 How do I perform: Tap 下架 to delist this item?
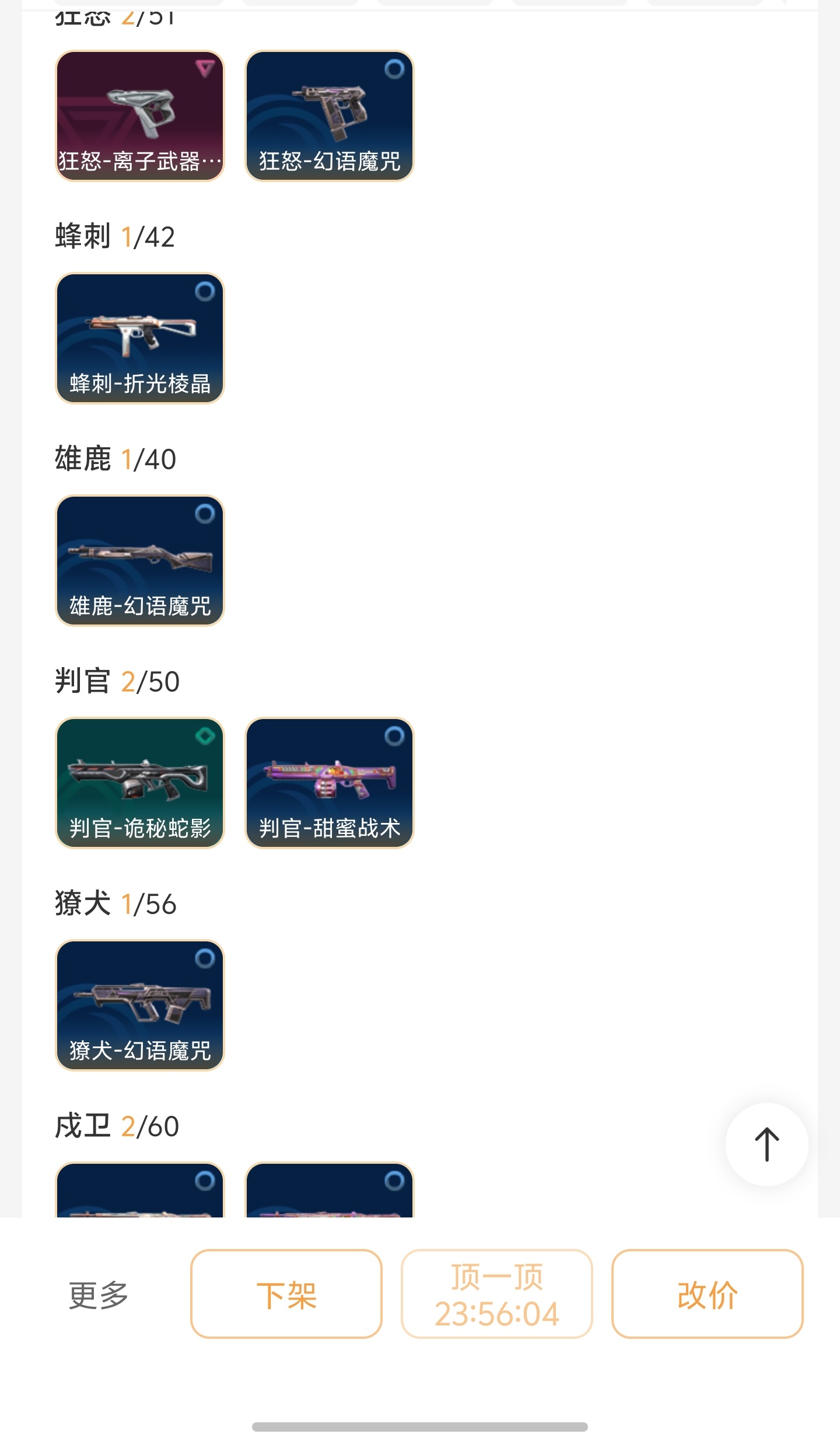pyautogui.click(x=286, y=1295)
